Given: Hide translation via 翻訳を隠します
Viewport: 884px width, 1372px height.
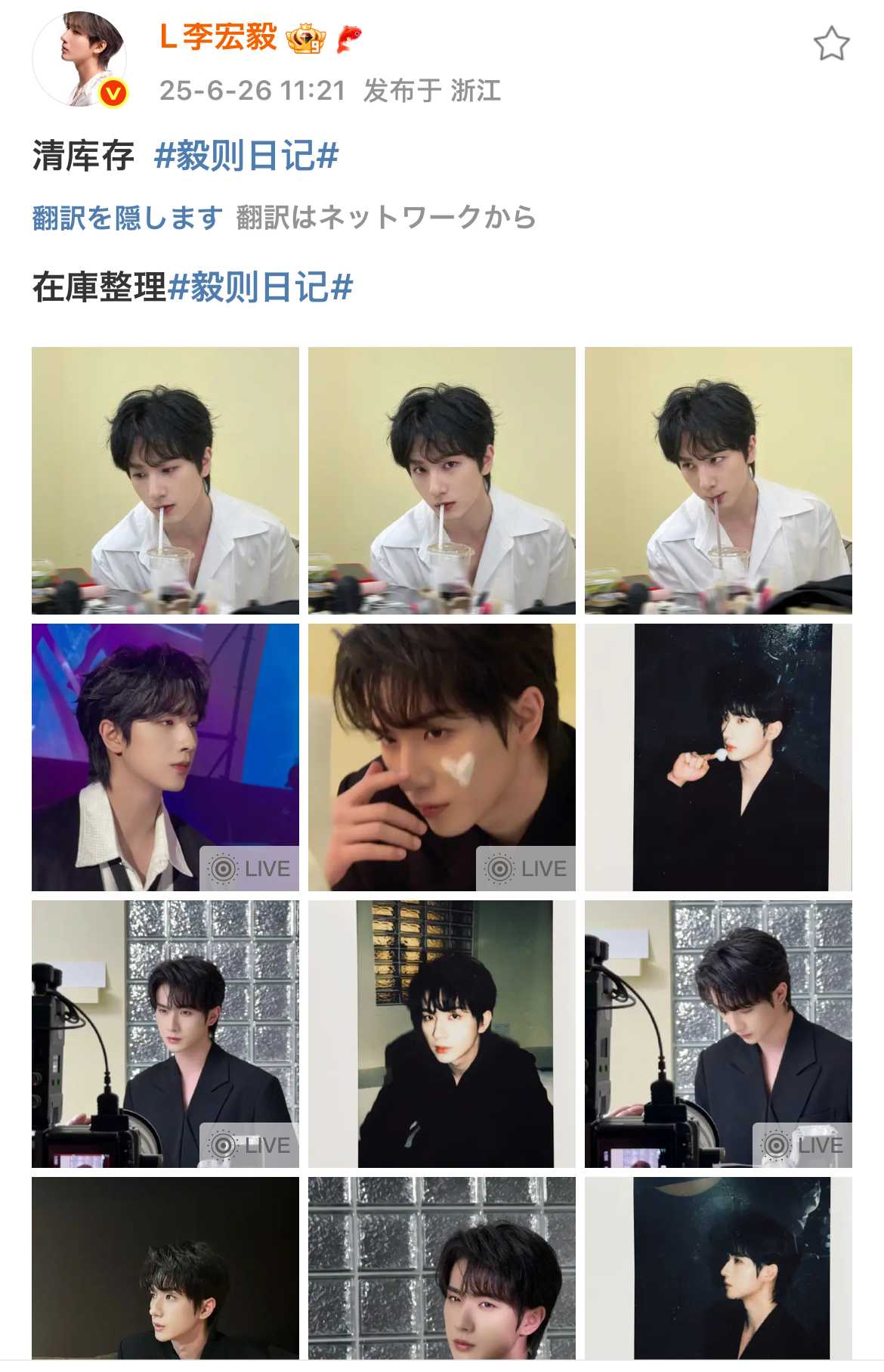Looking at the screenshot, I should point(127,218).
